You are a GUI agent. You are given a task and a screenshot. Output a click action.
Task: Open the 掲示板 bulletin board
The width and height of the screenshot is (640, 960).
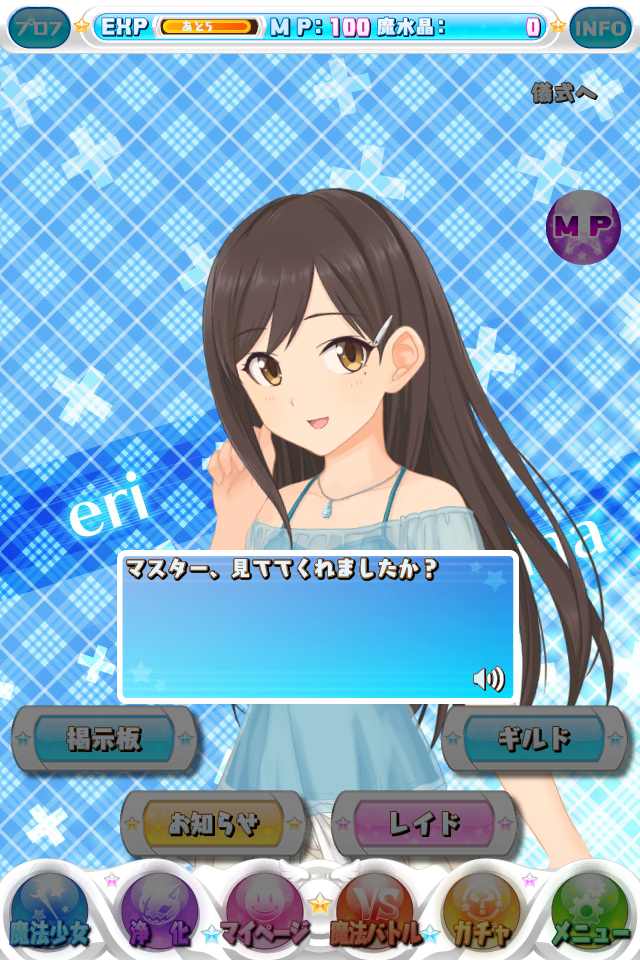point(104,740)
